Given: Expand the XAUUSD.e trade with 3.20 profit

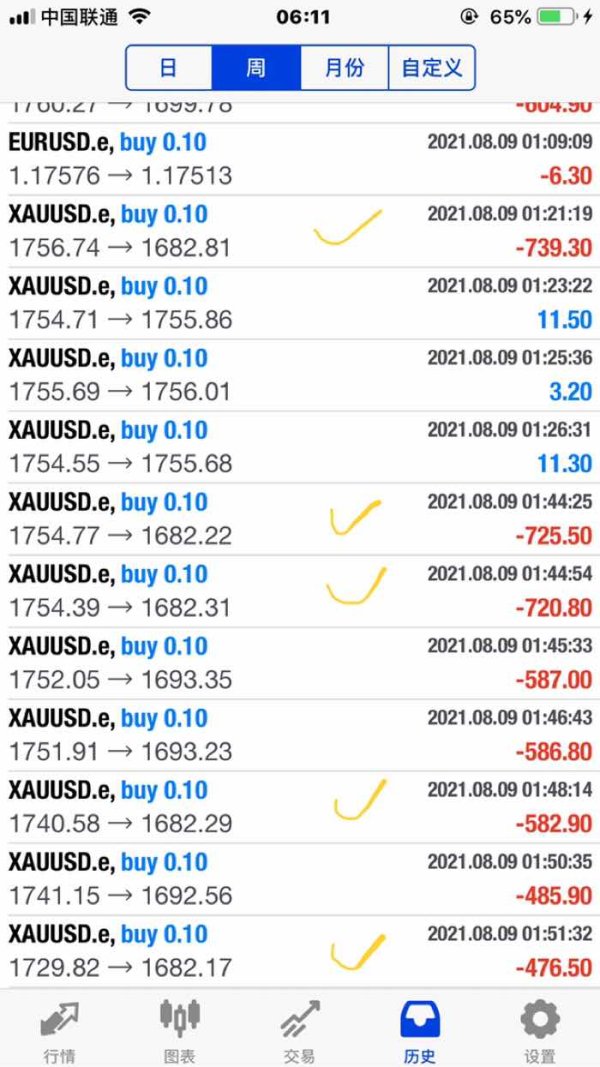Looking at the screenshot, I should click(x=300, y=375).
